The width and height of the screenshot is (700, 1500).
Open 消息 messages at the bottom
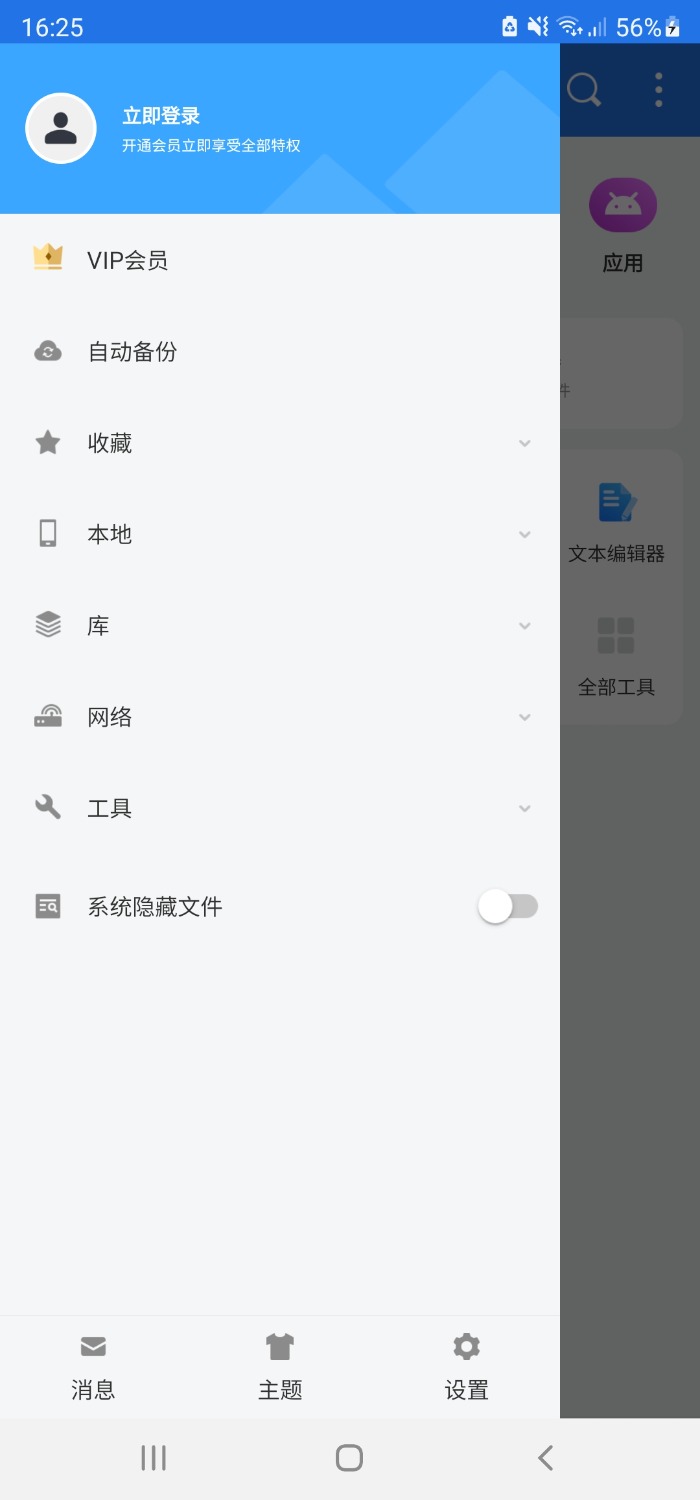pos(93,1367)
